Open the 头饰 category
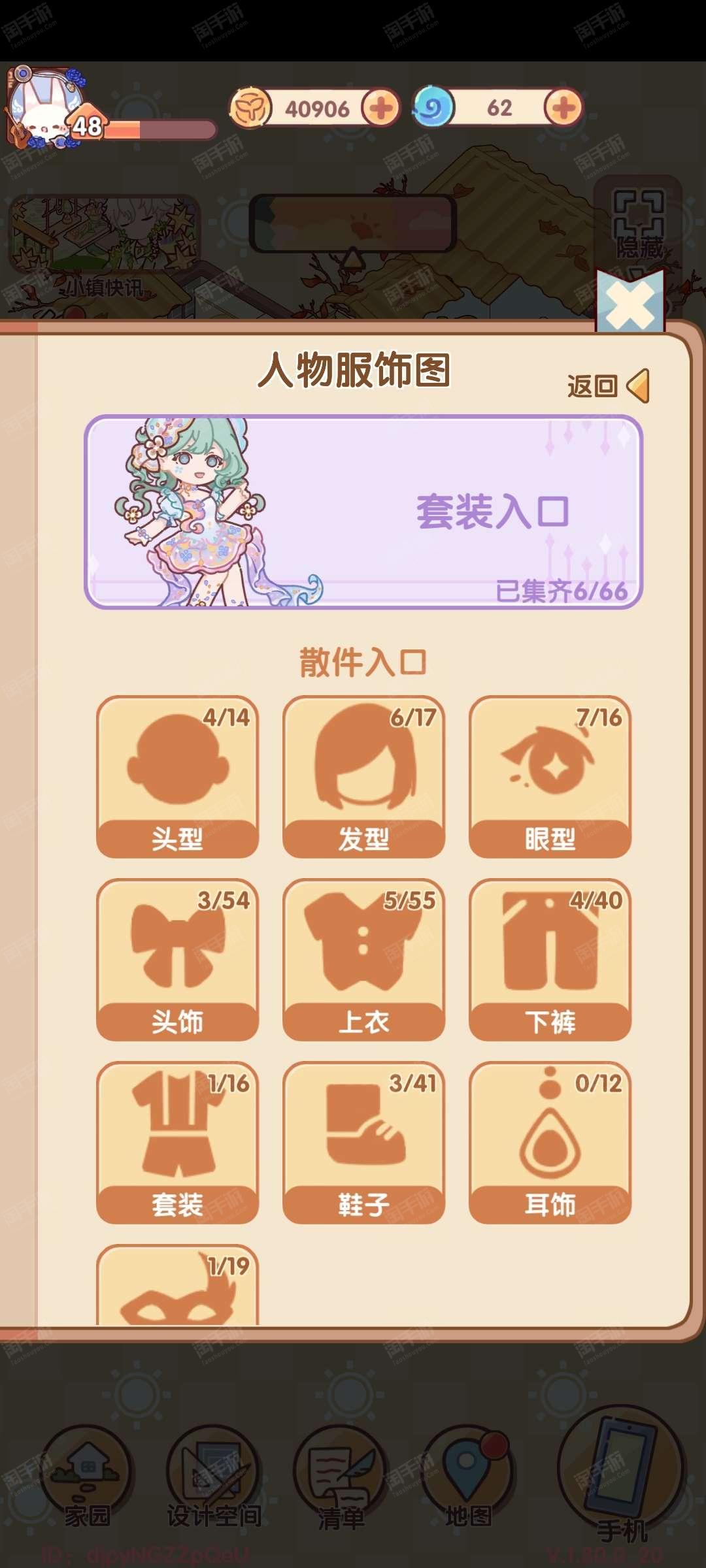Image resolution: width=706 pixels, height=1568 pixels. click(x=177, y=960)
